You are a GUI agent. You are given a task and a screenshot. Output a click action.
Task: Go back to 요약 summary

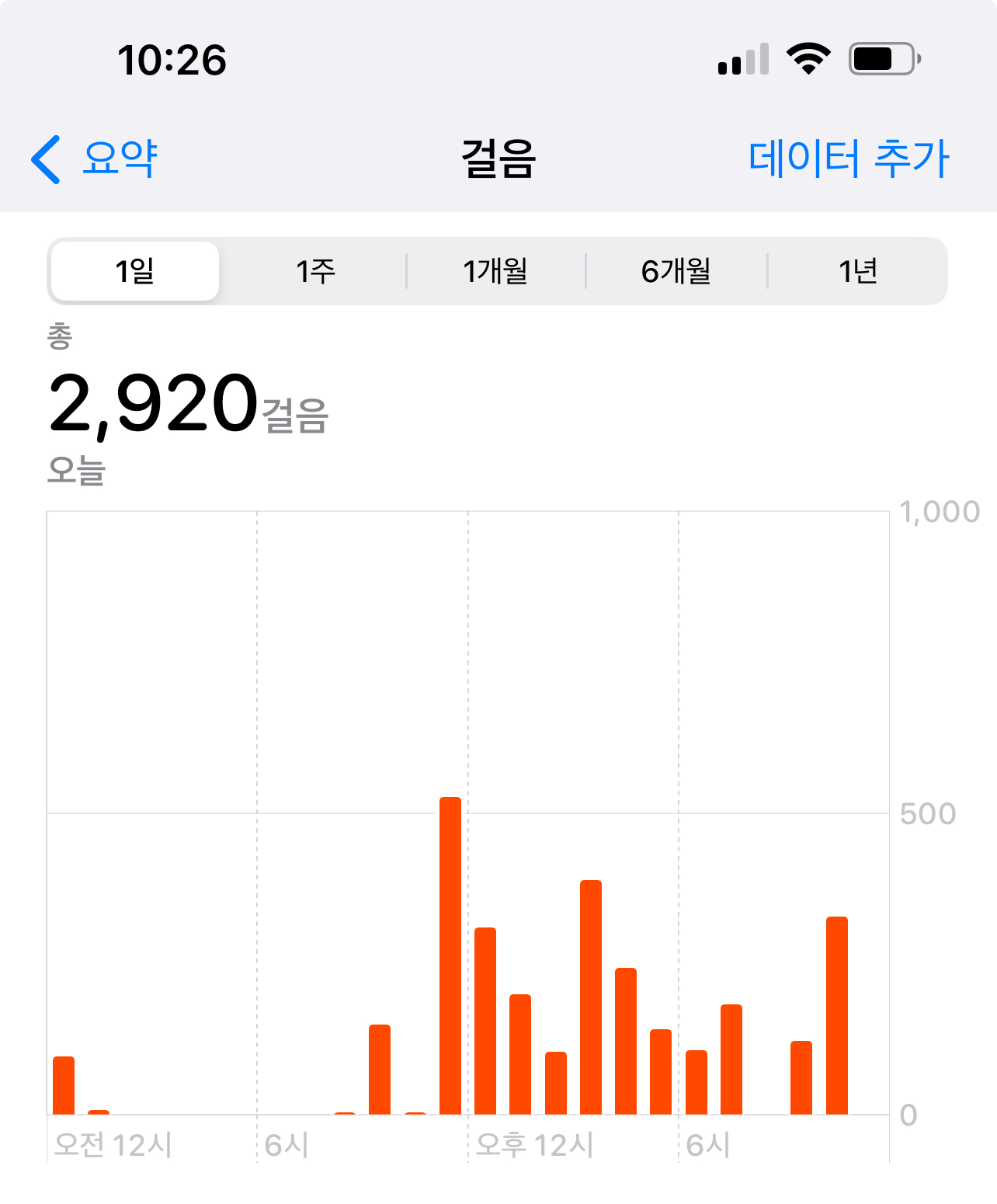(95, 158)
